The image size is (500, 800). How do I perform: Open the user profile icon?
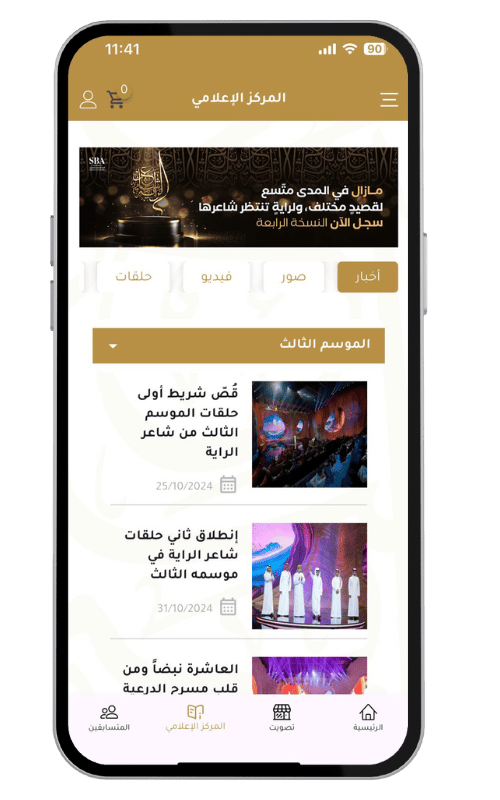pos(88,99)
